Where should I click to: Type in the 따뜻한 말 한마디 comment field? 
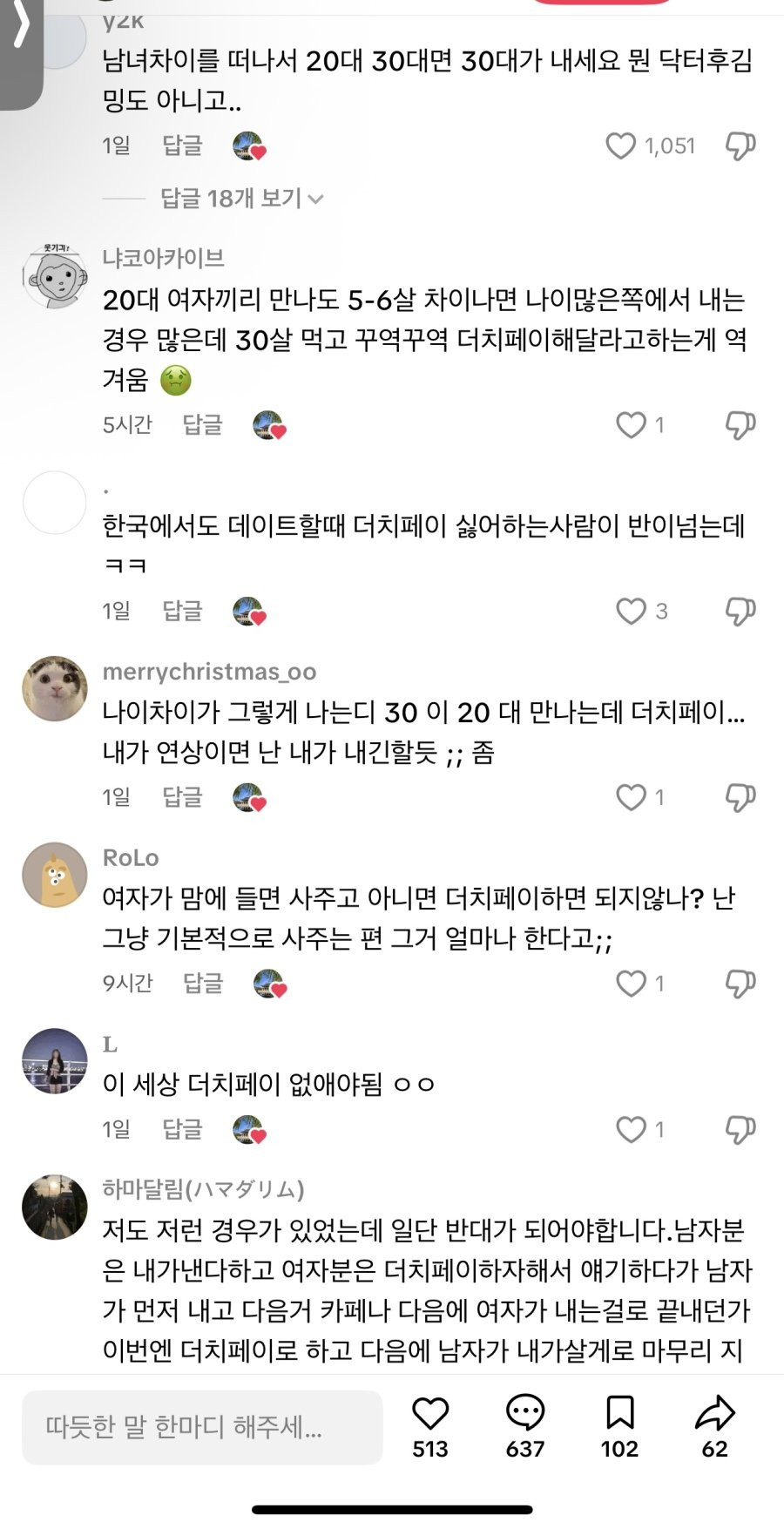[202, 1427]
